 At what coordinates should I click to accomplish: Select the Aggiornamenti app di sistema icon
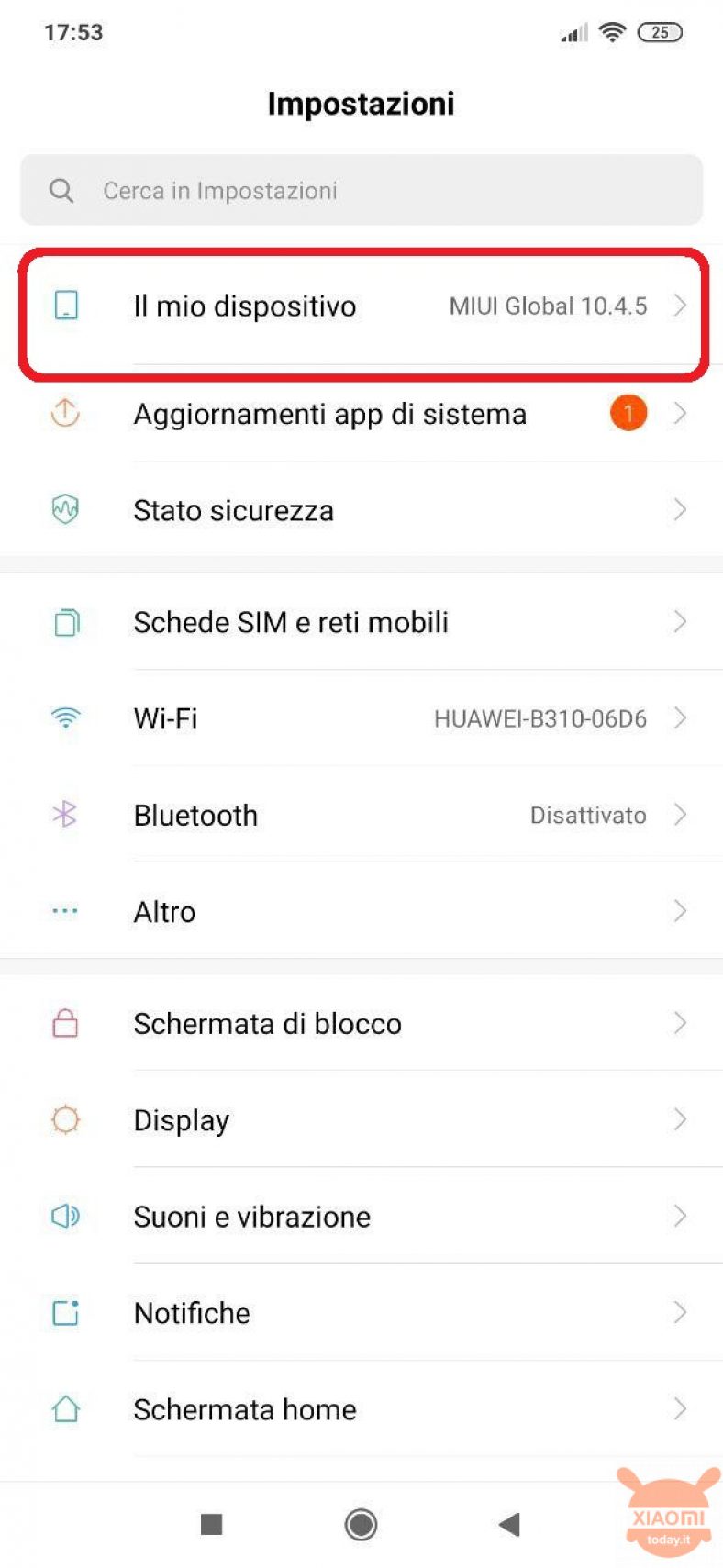tap(65, 413)
